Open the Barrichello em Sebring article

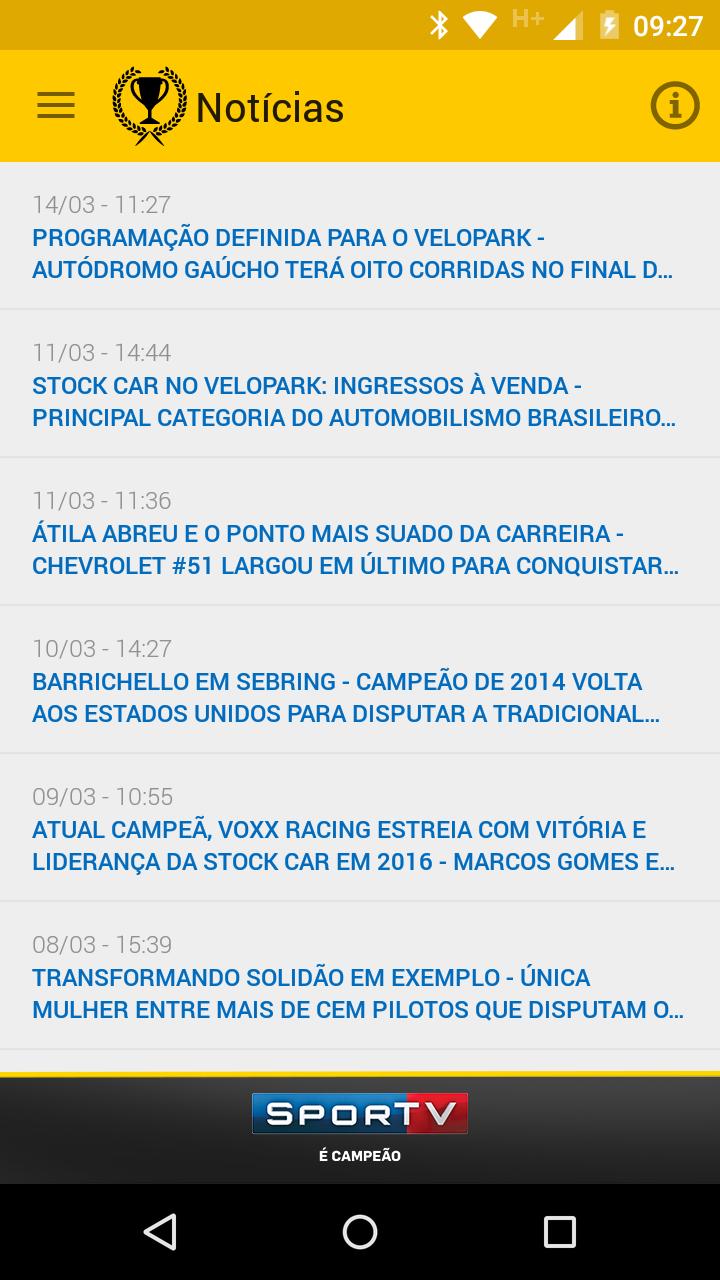(360, 682)
